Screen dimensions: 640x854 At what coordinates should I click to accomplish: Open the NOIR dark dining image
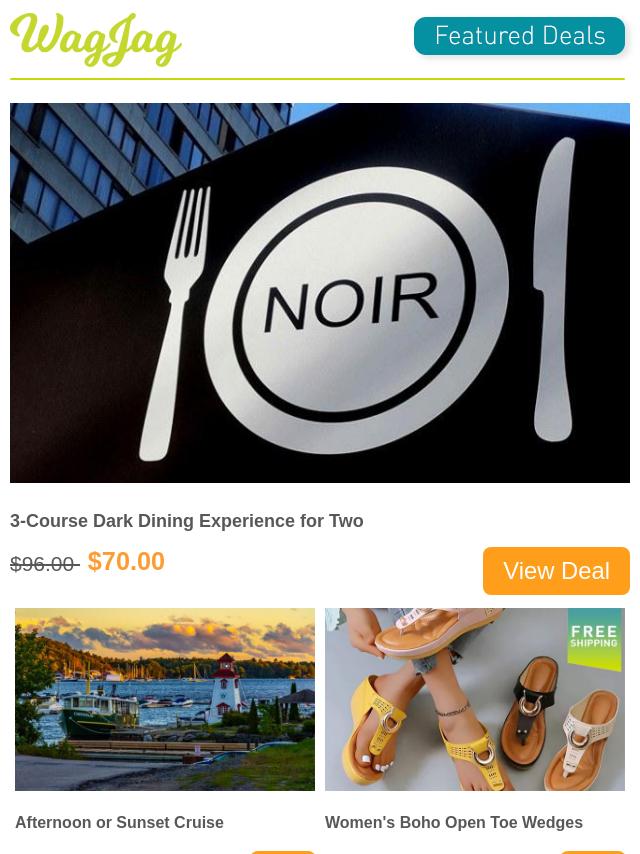(320, 293)
